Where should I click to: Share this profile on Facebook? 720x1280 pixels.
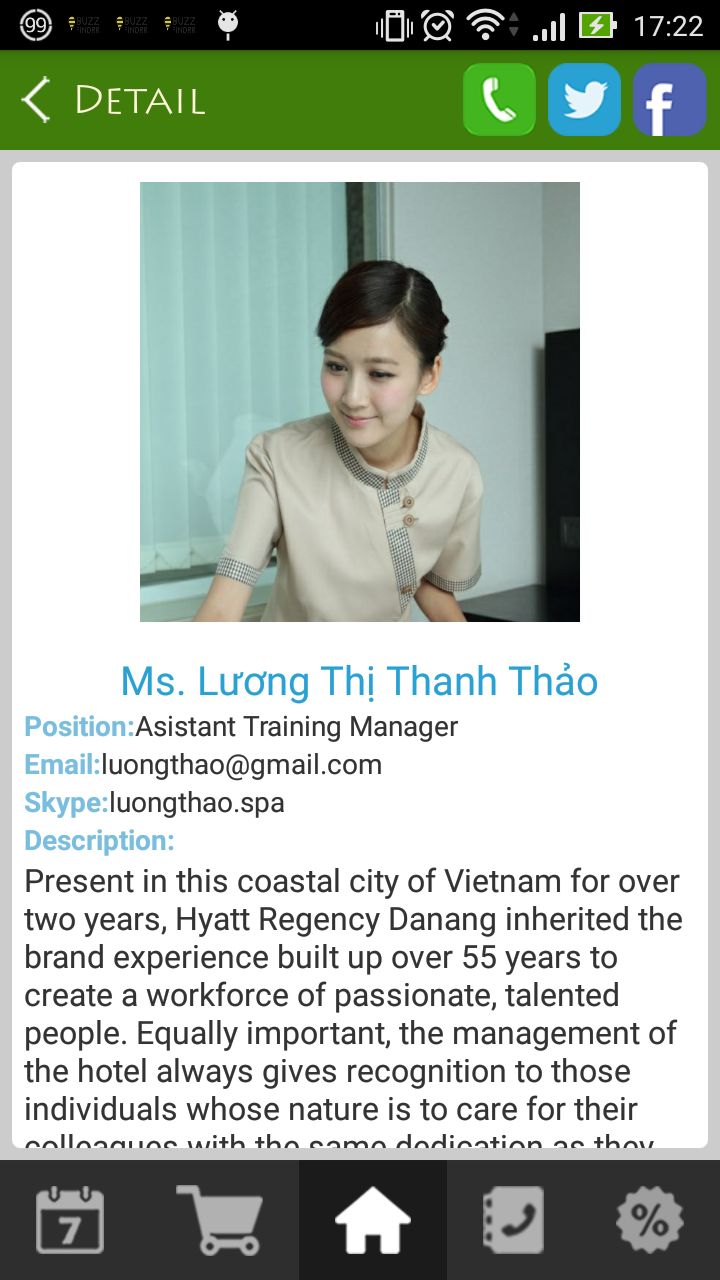(669, 100)
